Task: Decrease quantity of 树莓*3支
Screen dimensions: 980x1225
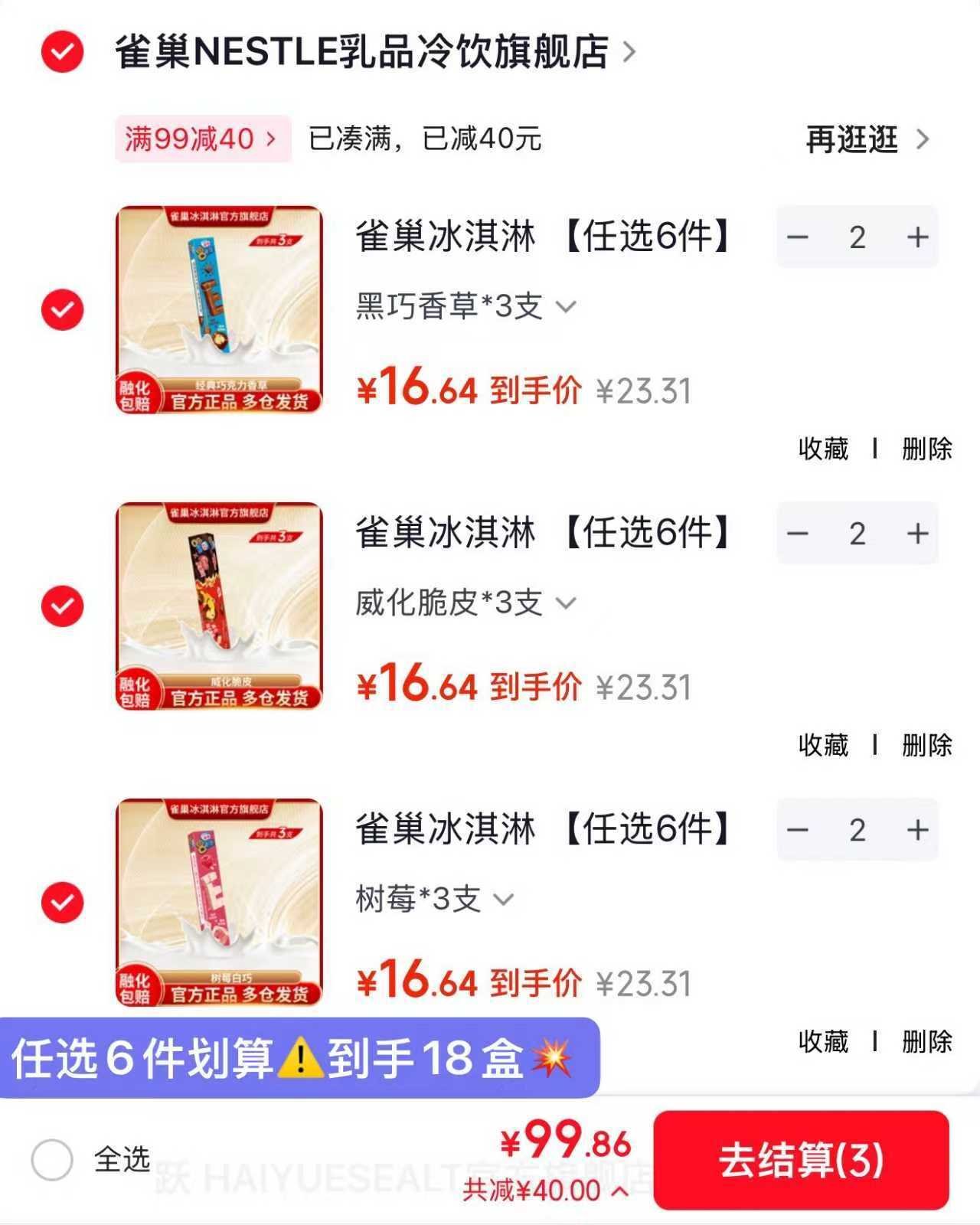Action: tap(798, 830)
